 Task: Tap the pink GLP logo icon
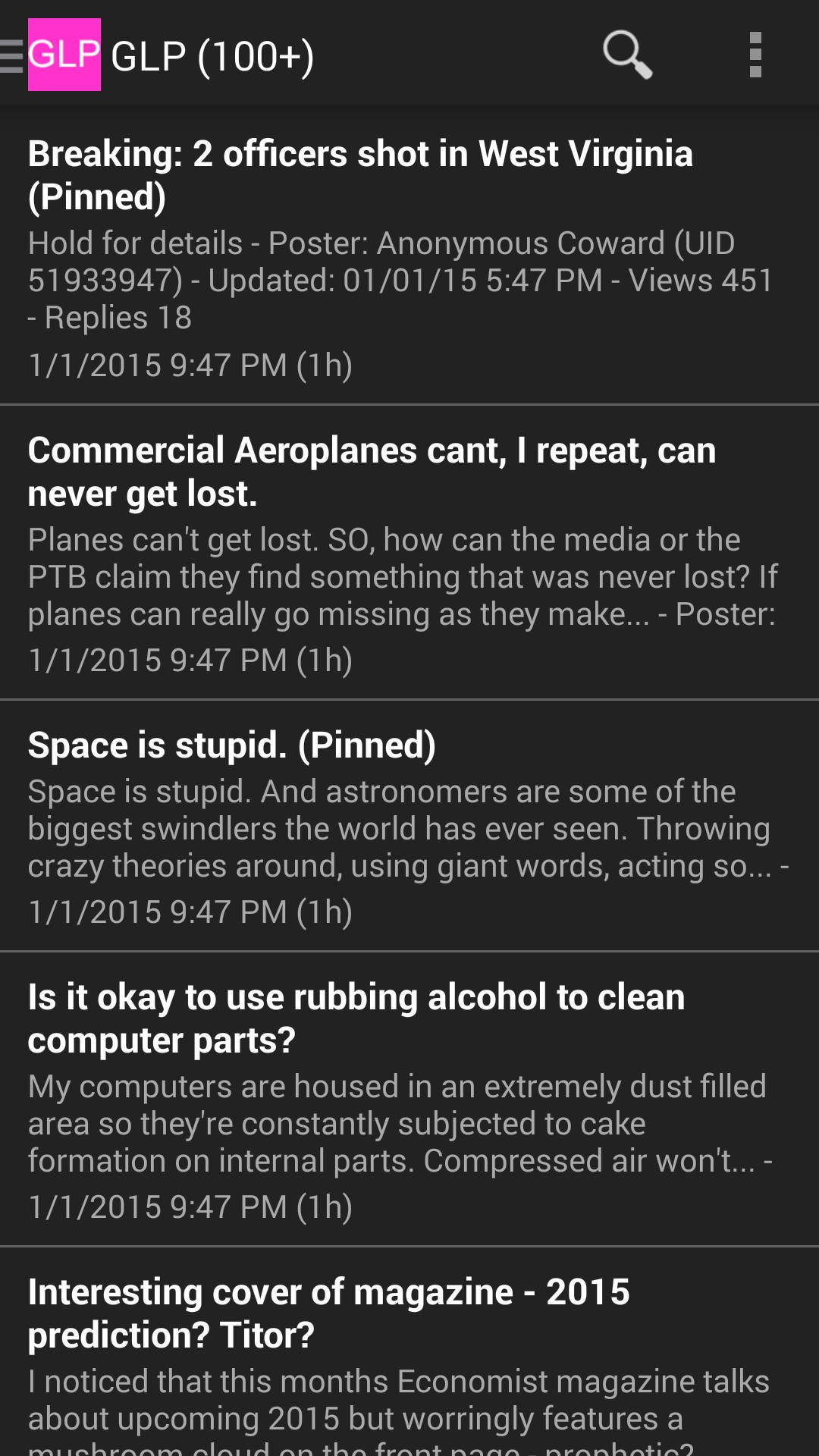[x=64, y=56]
